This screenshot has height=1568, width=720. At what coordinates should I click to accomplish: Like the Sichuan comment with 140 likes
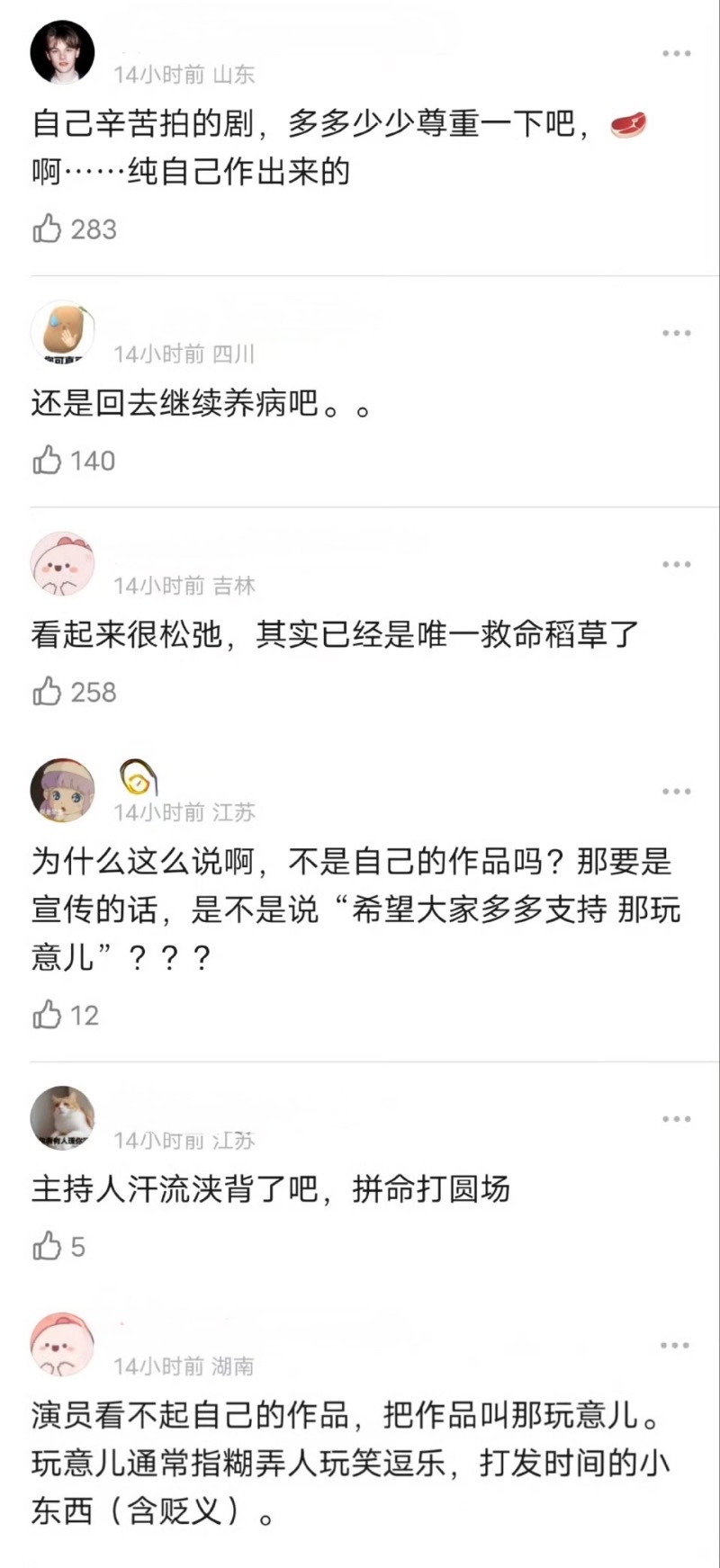[x=47, y=461]
